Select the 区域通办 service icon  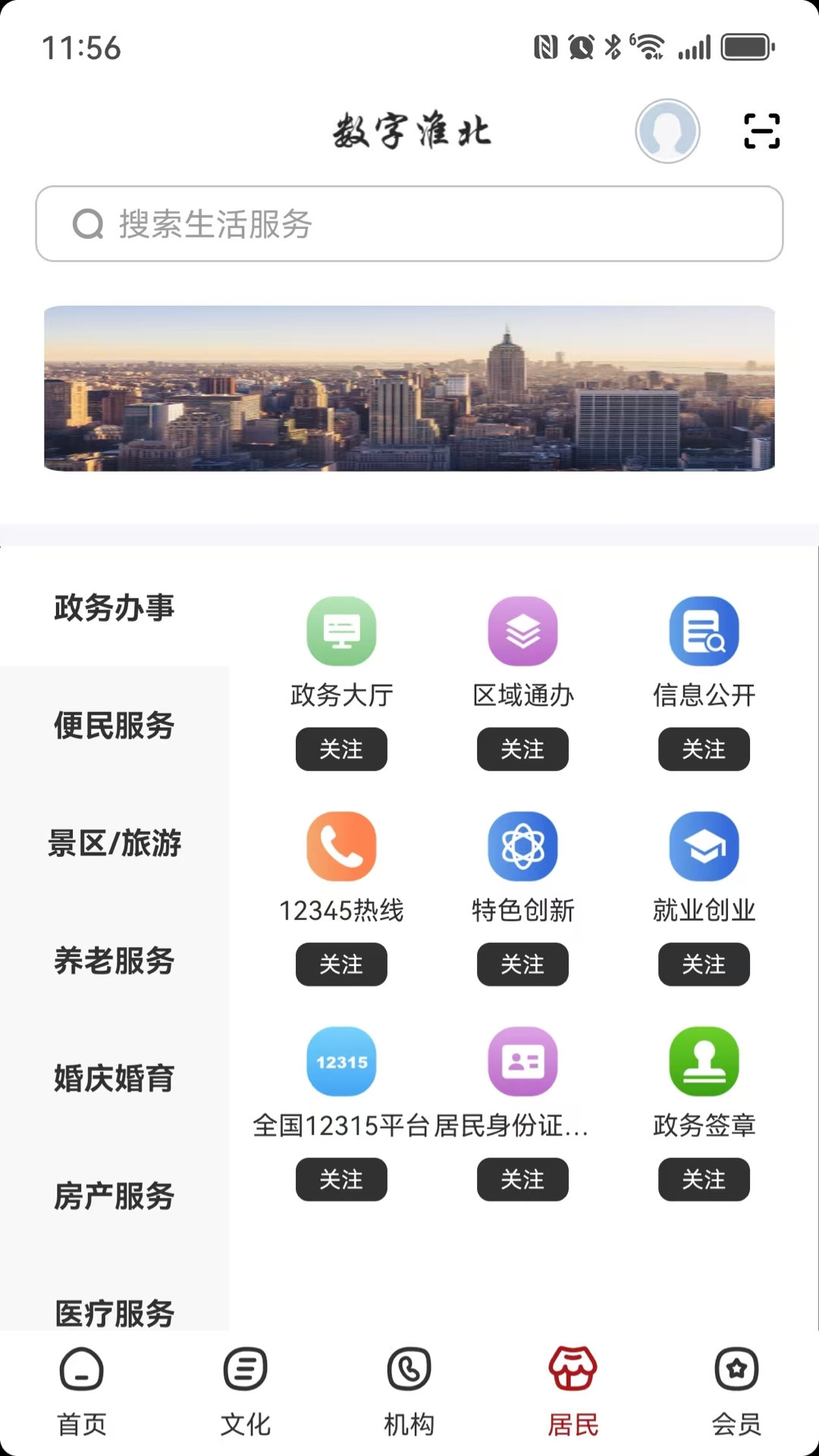click(x=522, y=630)
